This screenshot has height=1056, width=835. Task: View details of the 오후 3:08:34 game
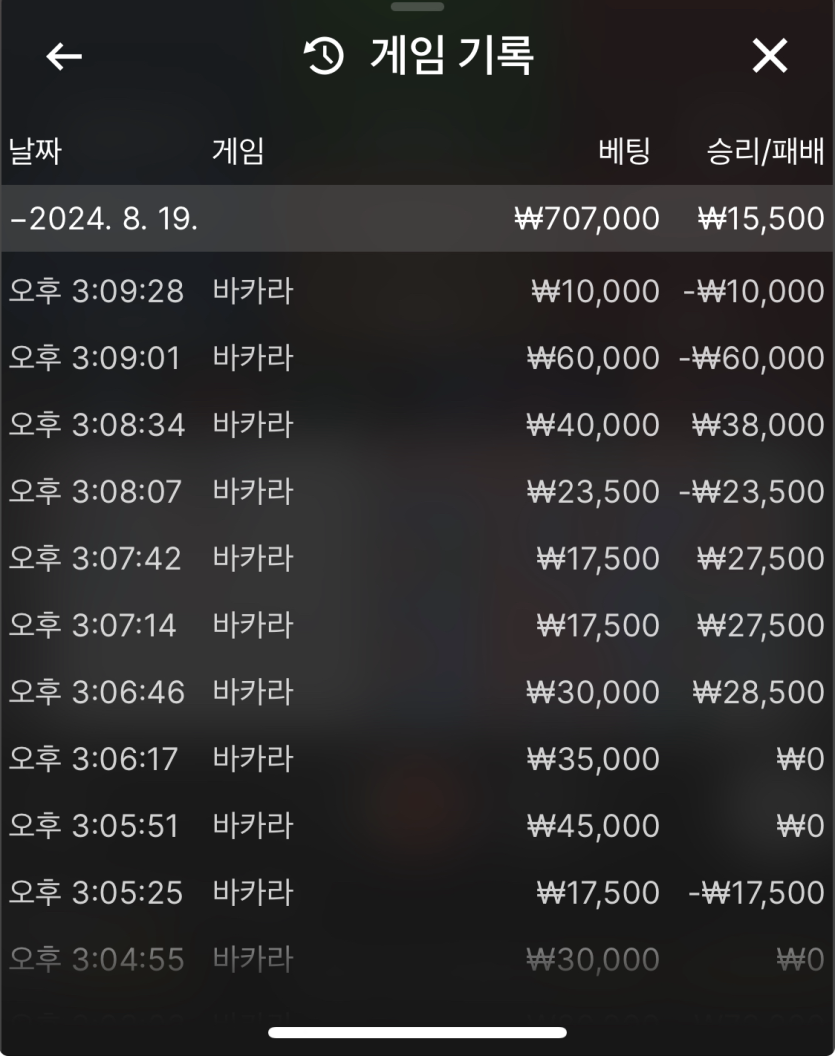[416, 425]
